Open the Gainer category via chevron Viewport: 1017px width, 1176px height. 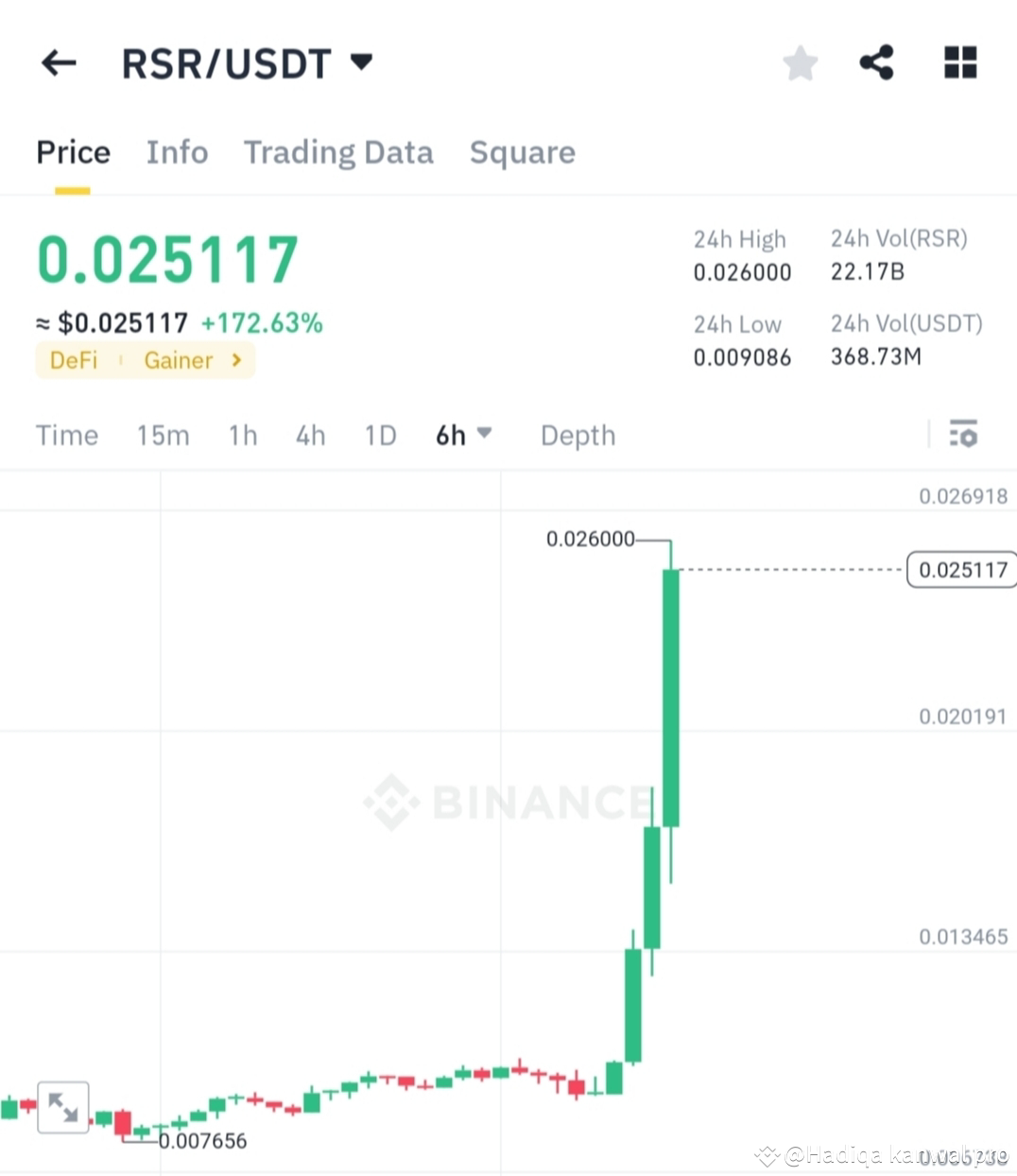coord(235,360)
